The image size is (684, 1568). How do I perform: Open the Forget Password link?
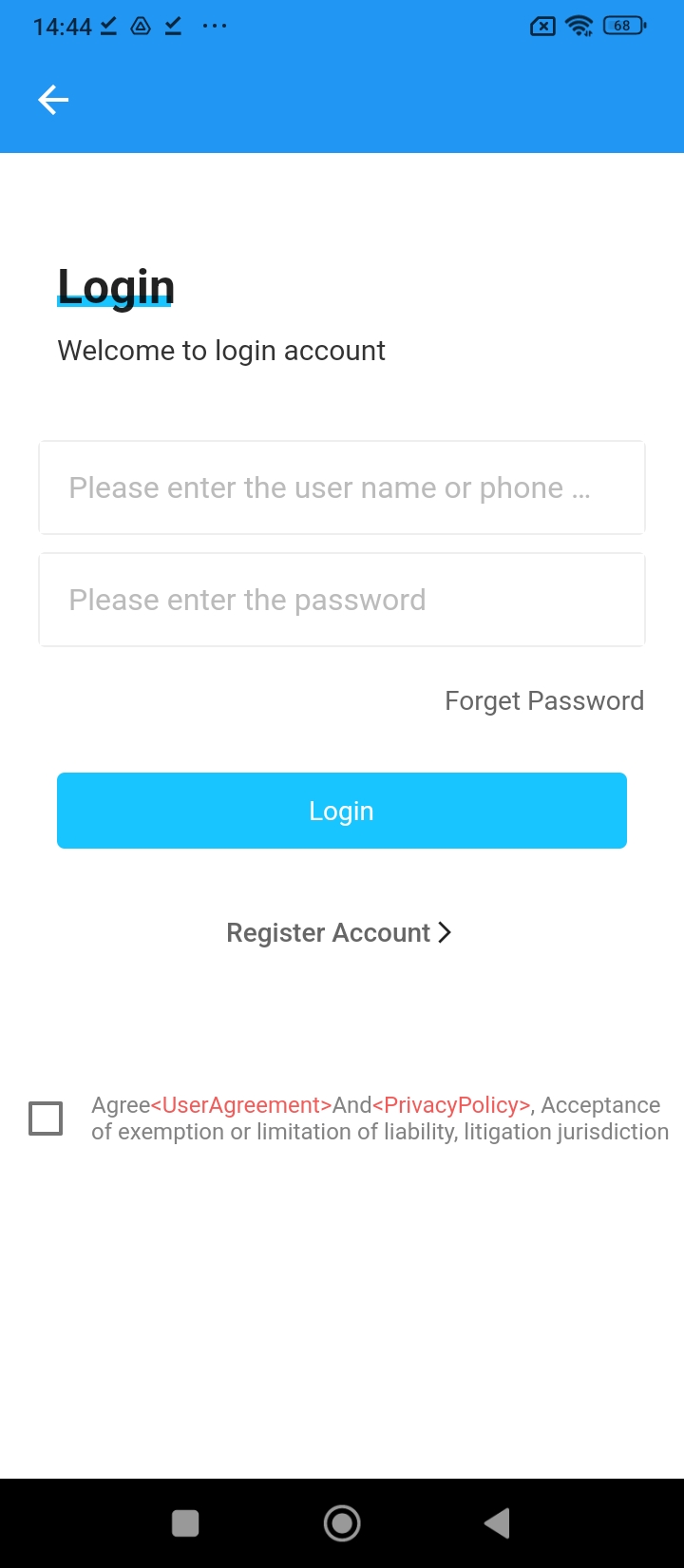[544, 700]
